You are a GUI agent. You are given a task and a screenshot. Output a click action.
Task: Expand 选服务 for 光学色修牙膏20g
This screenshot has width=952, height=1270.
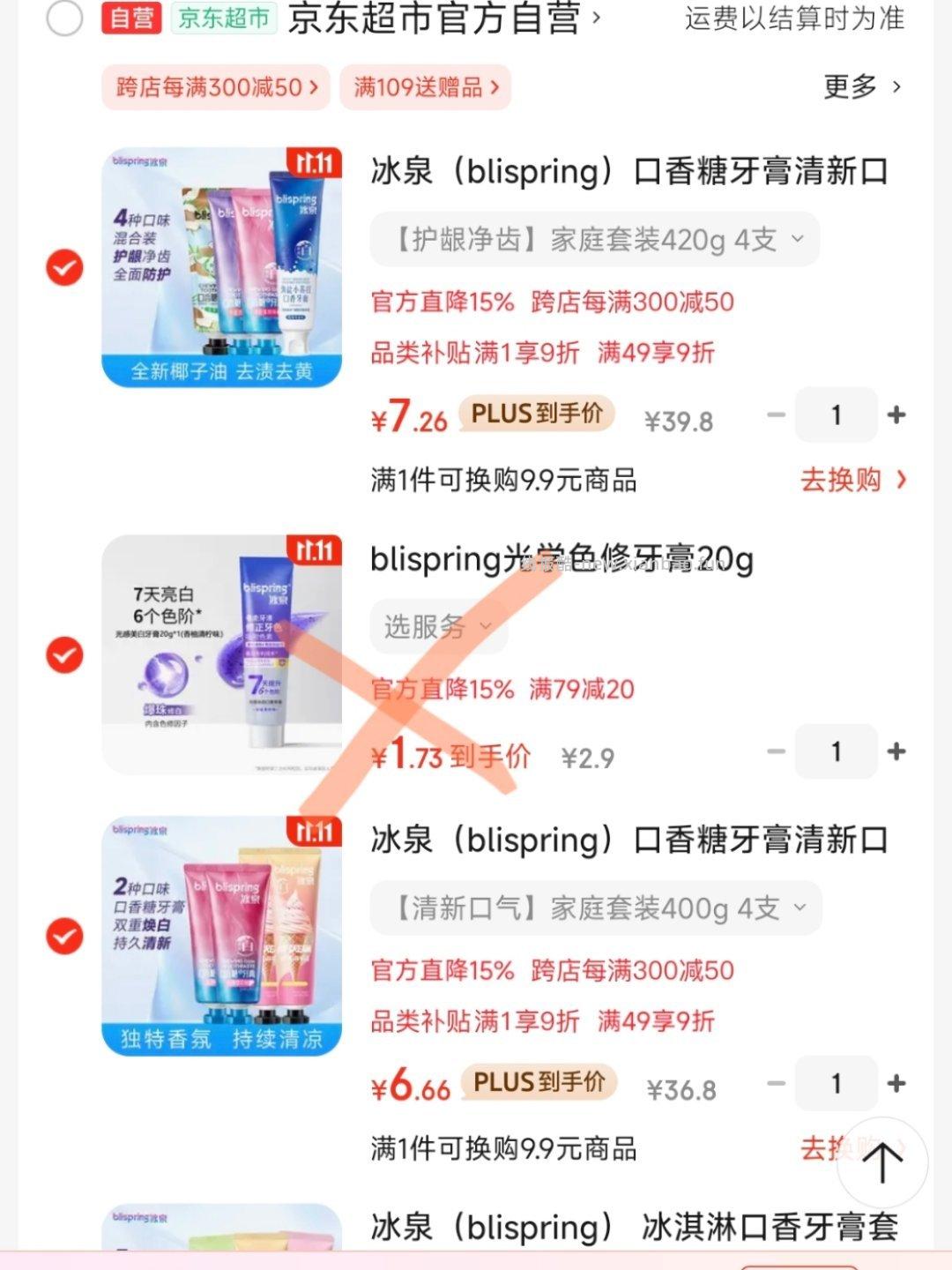pyautogui.click(x=437, y=627)
